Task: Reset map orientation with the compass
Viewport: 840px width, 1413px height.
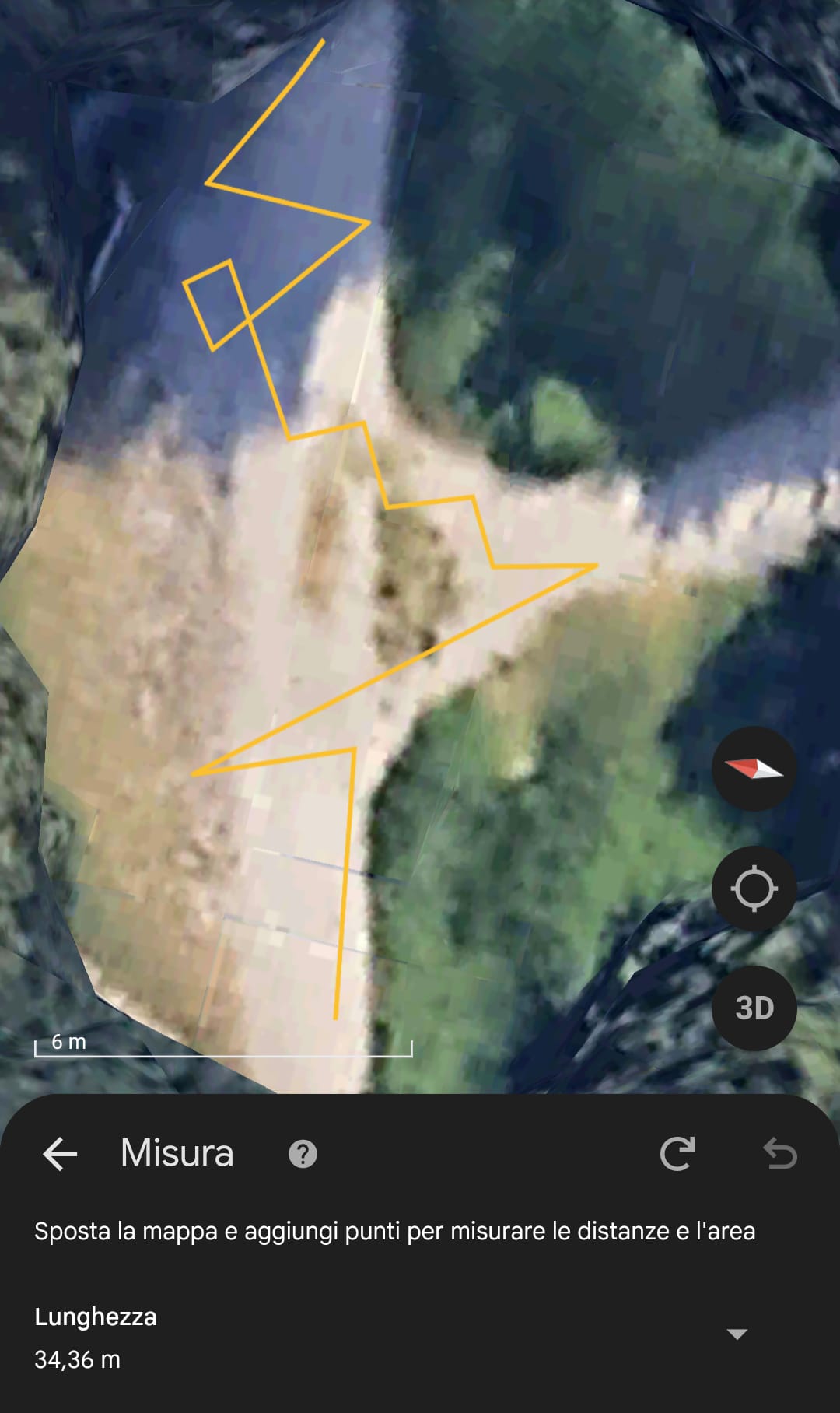Action: pos(754,769)
